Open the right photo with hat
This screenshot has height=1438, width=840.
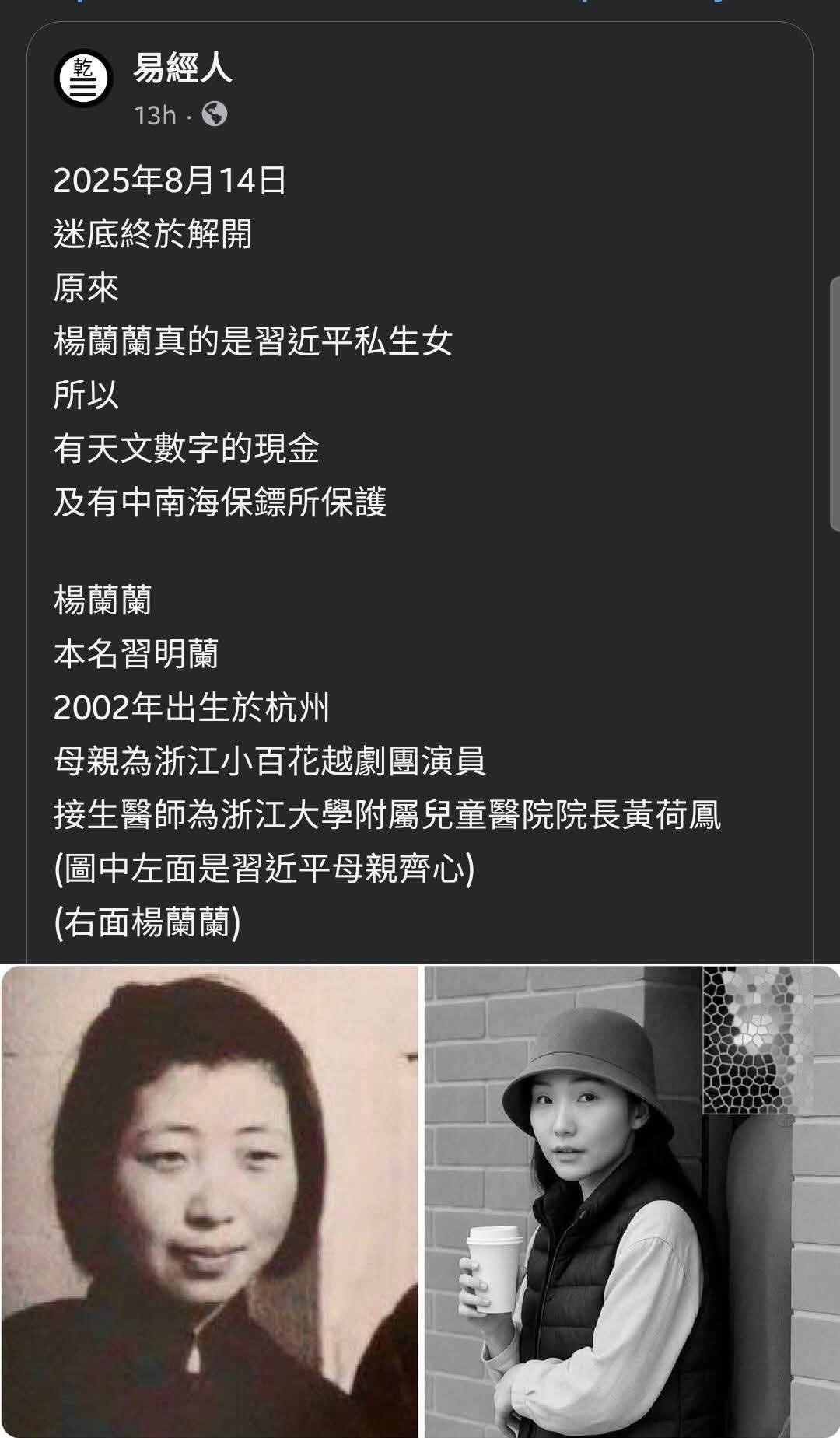(x=631, y=1201)
